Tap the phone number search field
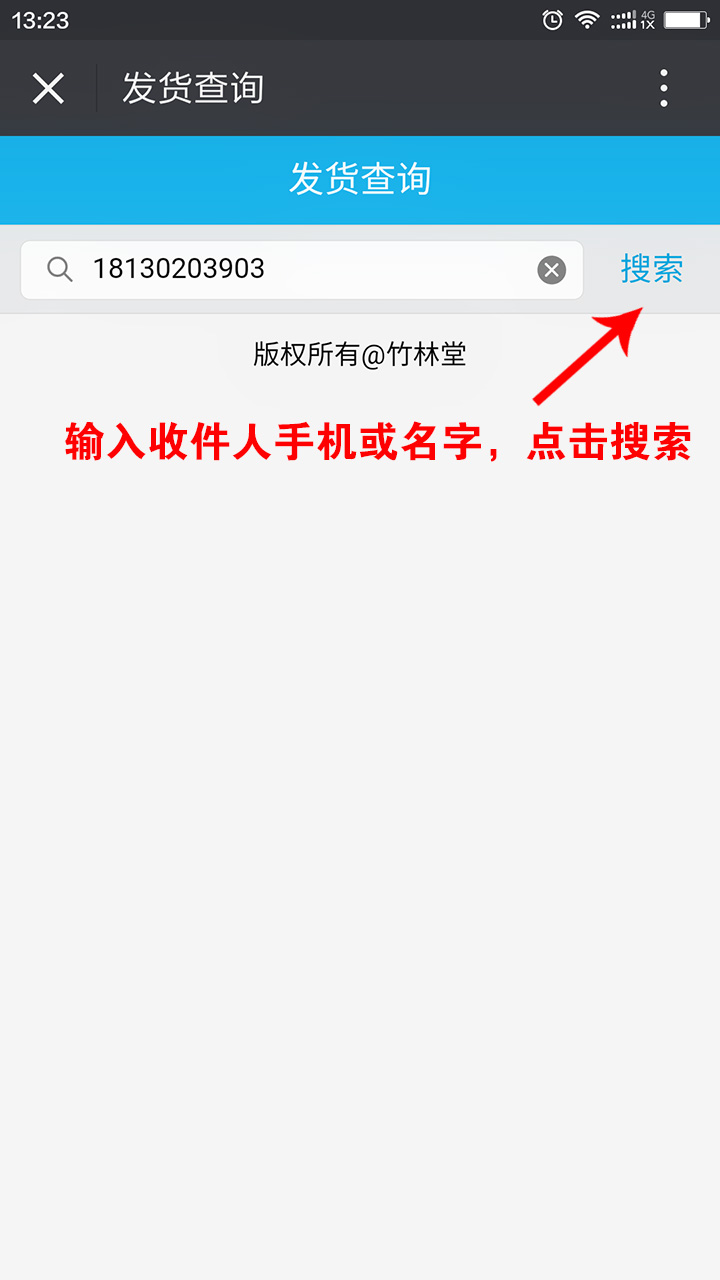Screen dimensions: 720x1280 click(x=301, y=269)
